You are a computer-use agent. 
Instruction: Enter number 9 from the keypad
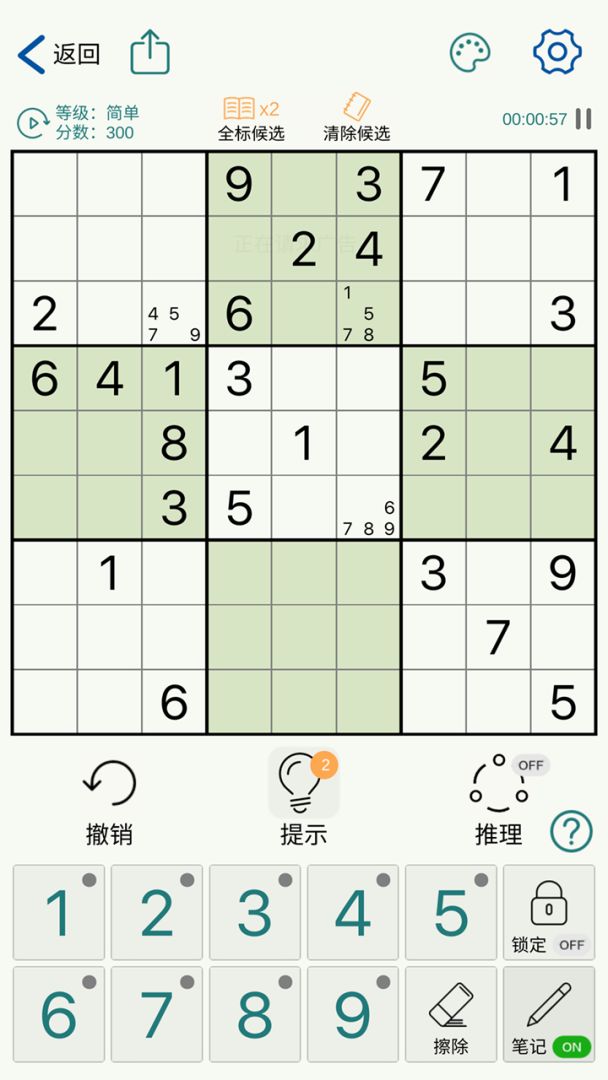pos(353,1014)
